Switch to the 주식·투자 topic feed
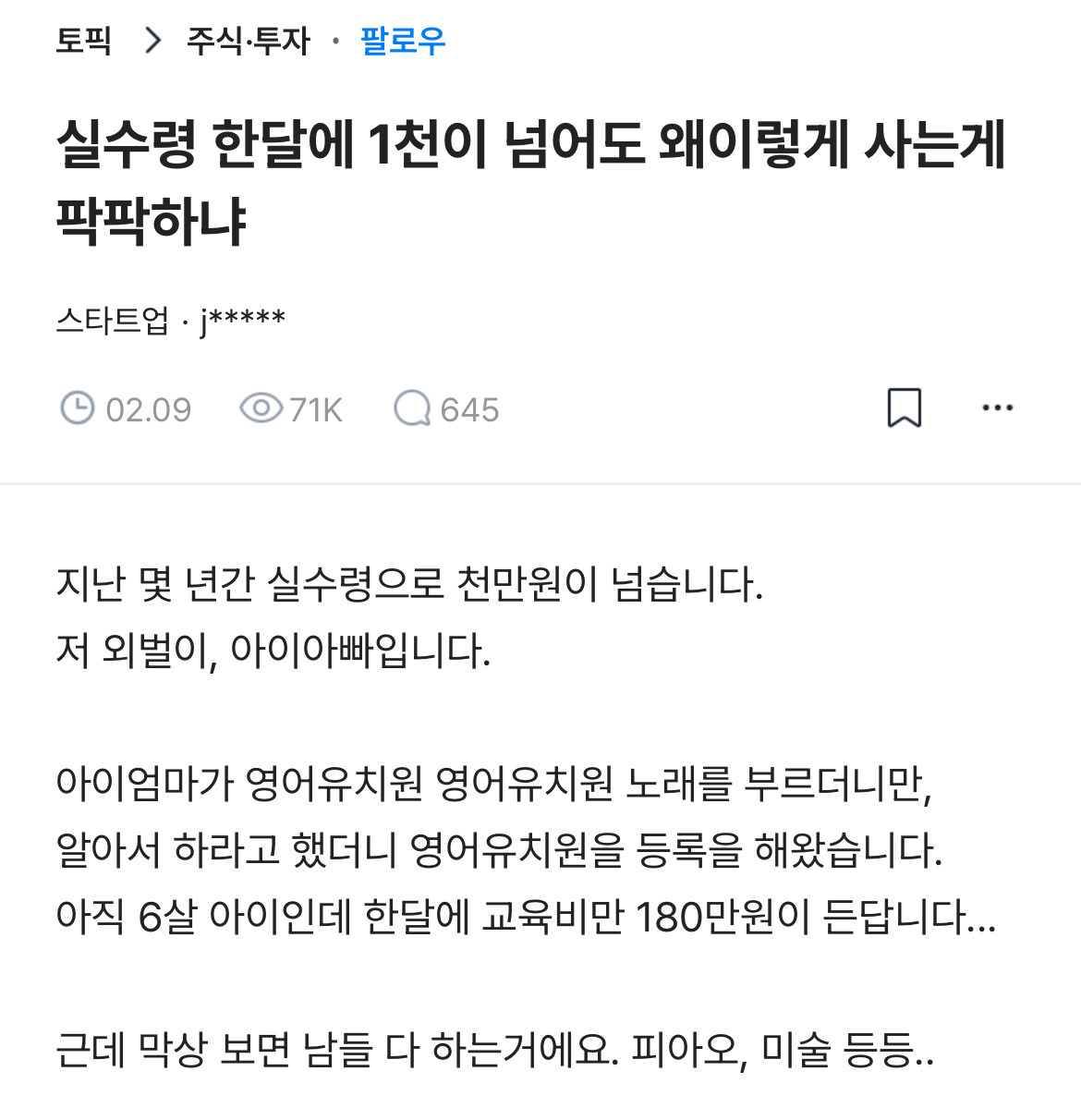This screenshot has width=1081, height=1120. pos(248,41)
